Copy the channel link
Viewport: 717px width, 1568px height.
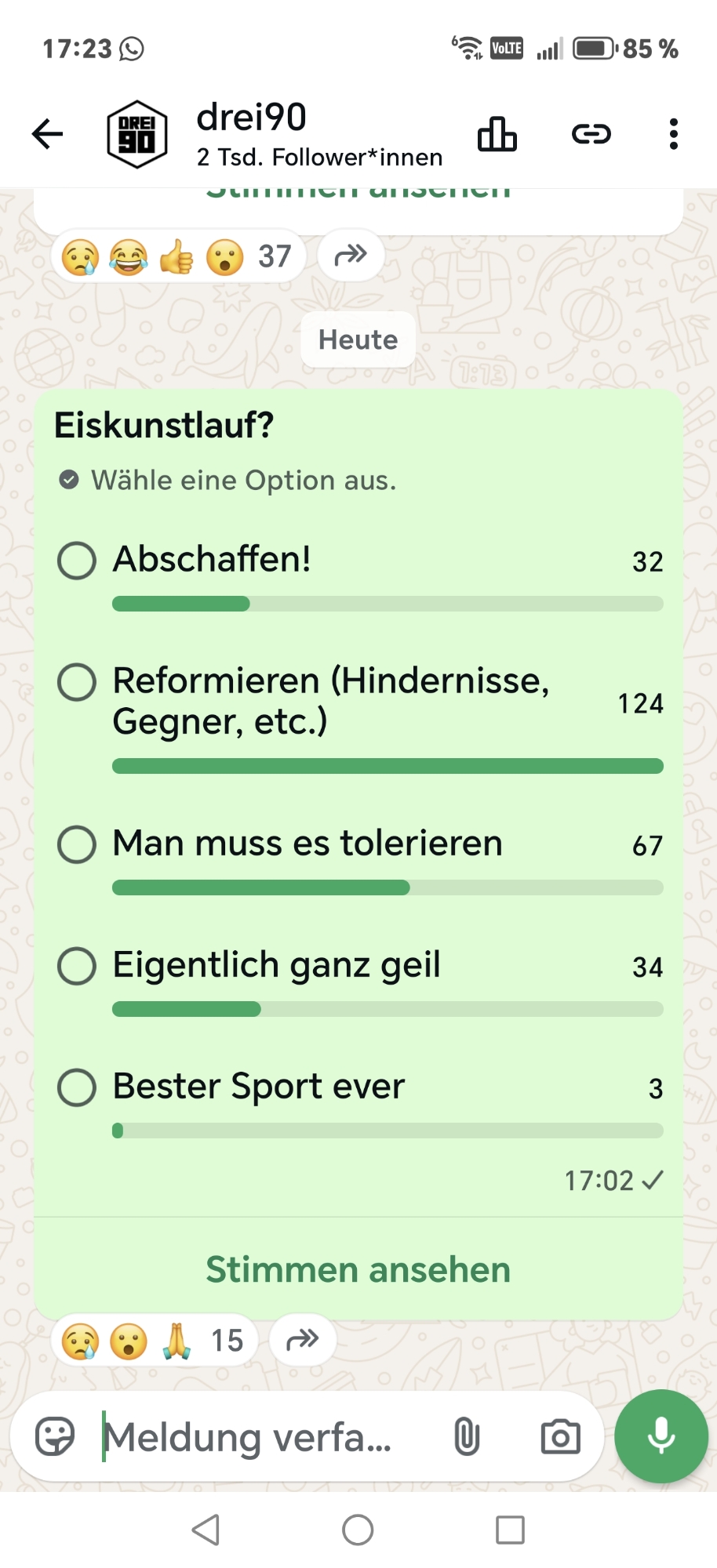tap(591, 134)
